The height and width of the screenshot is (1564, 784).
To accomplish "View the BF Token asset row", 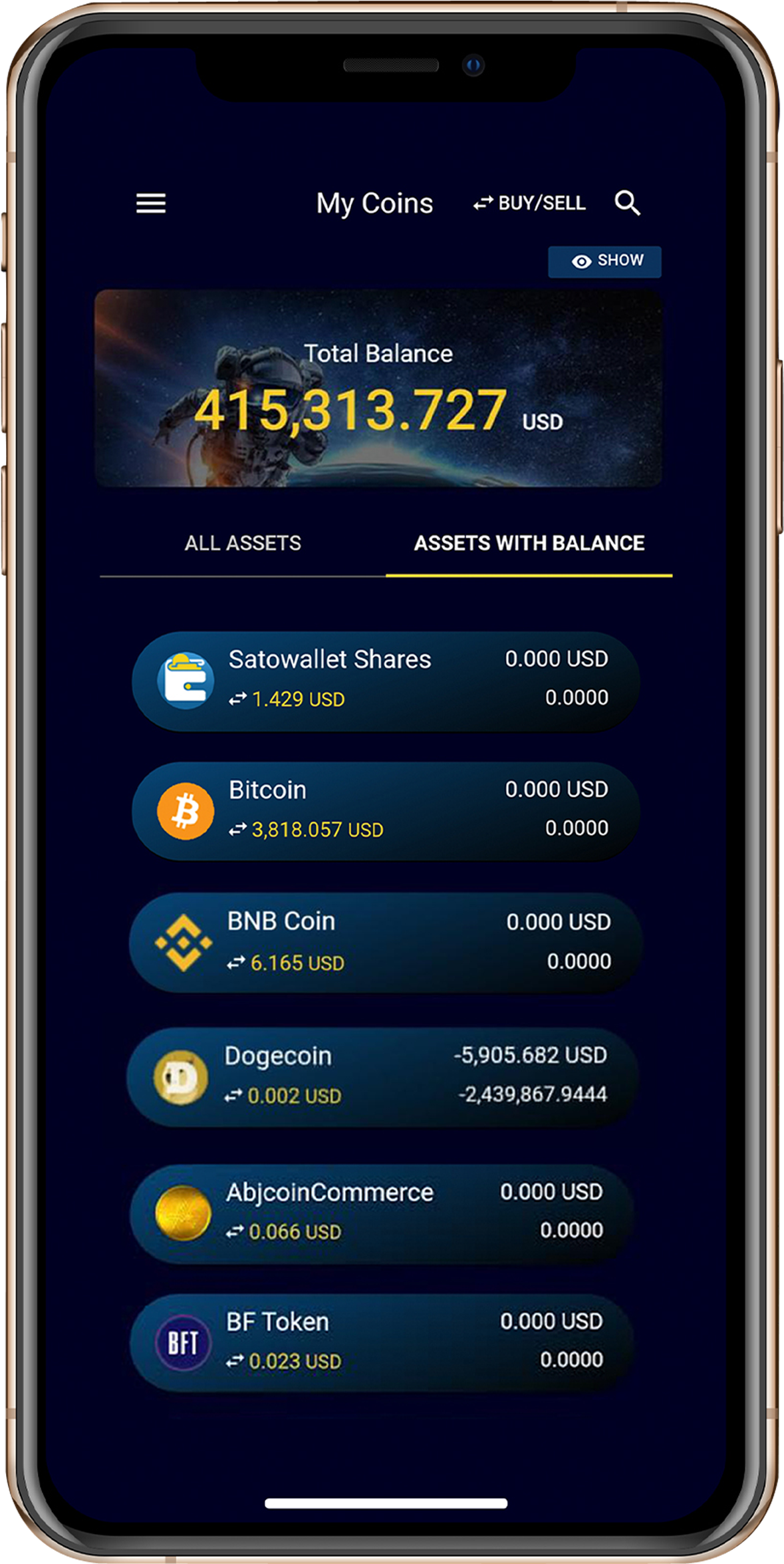I will point(382,1342).
